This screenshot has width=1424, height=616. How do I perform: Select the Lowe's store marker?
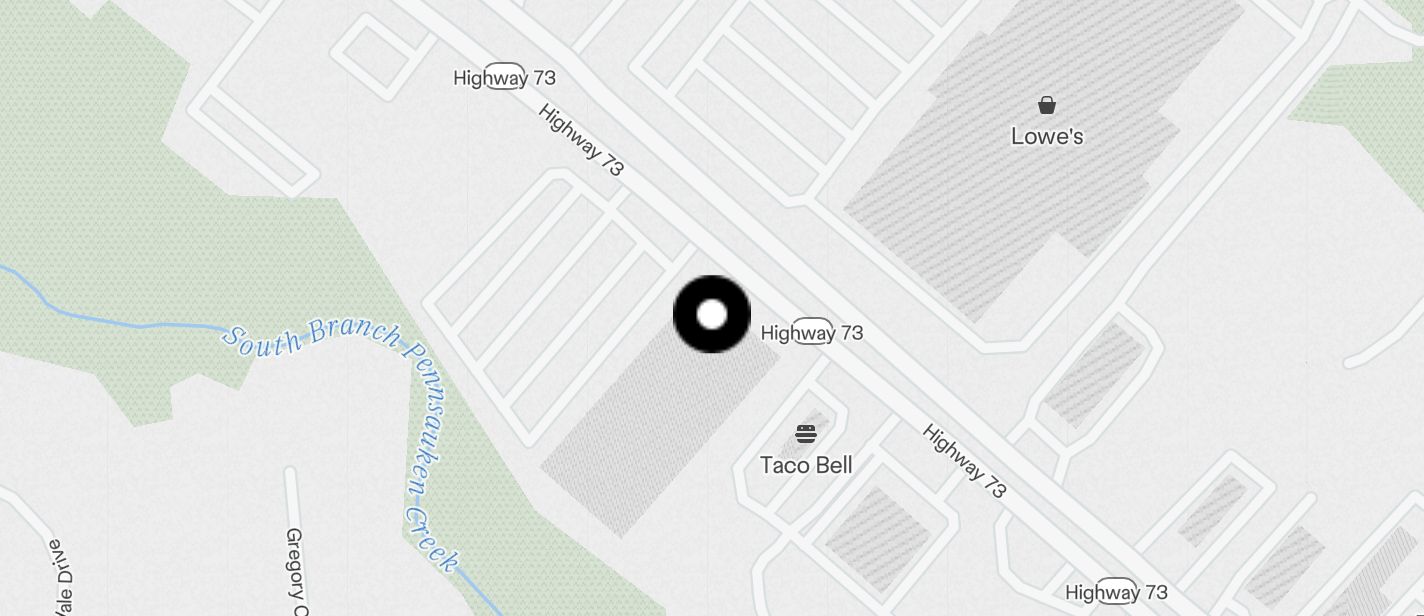point(1046,106)
